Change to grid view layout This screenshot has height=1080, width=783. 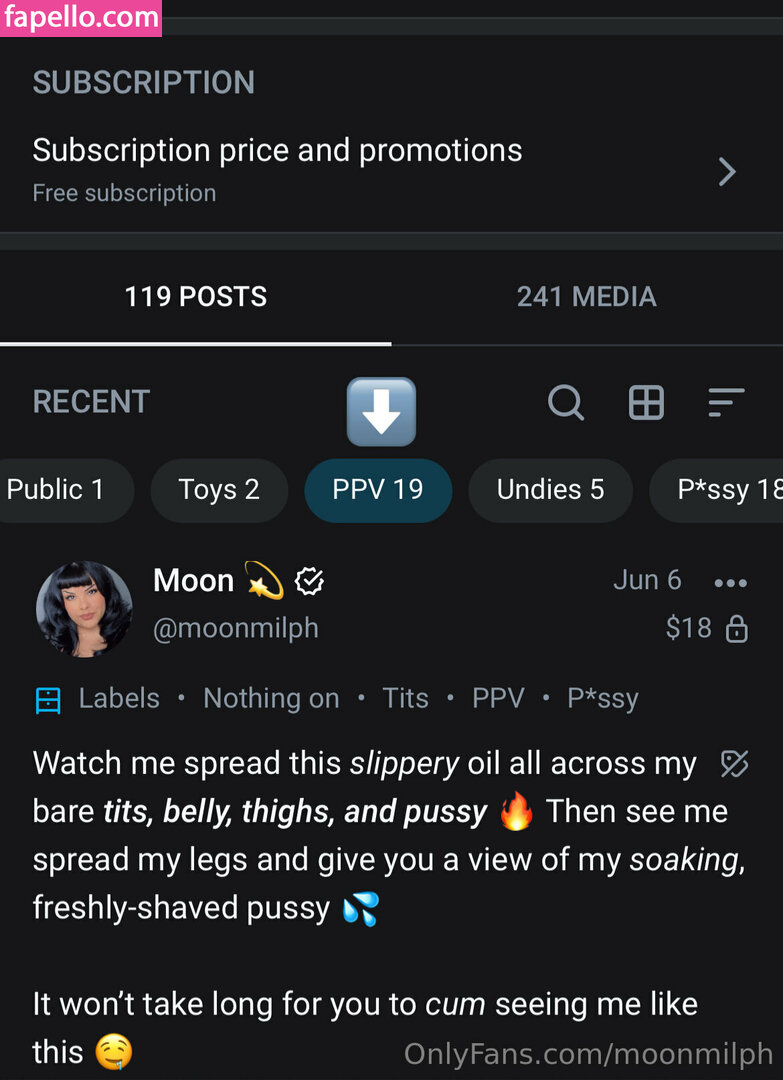click(646, 403)
